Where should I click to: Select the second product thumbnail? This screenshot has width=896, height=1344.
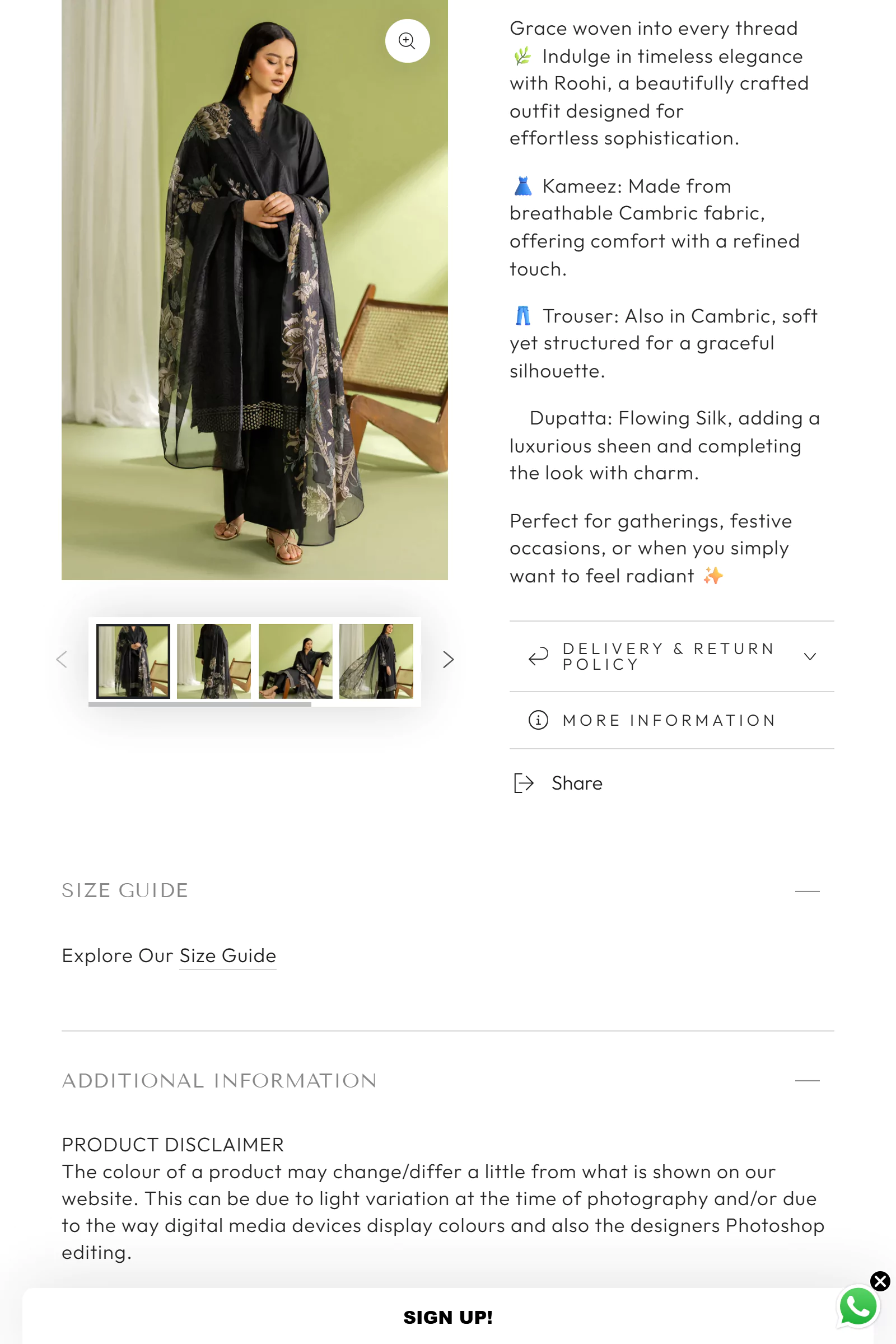[x=214, y=661]
